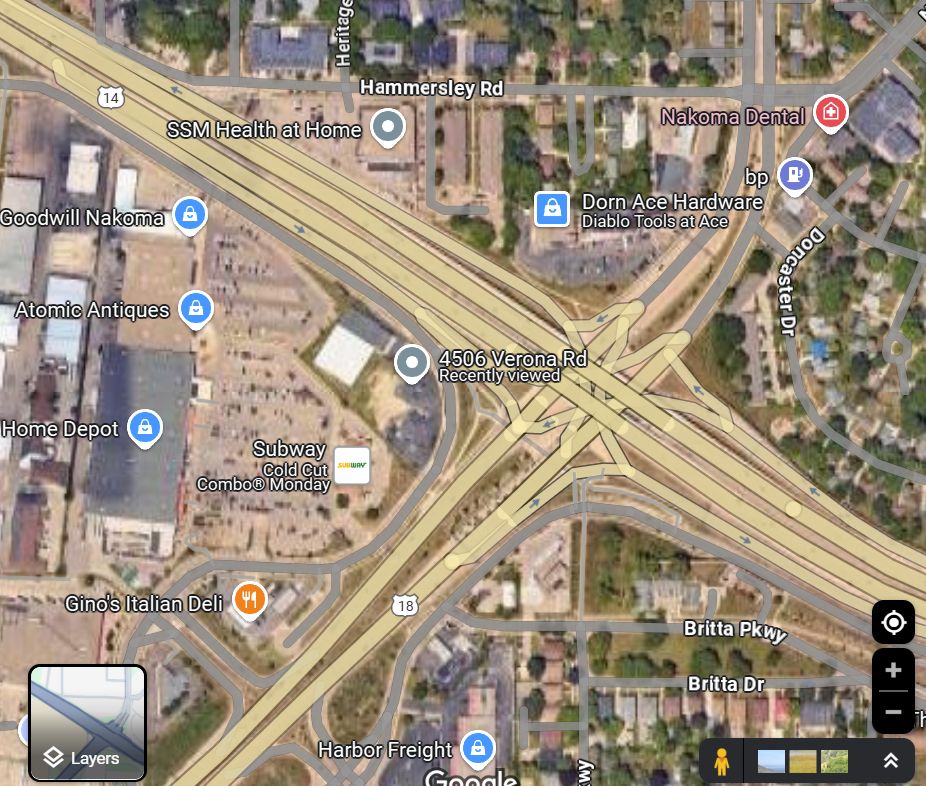
Task: Open the SSM Health at Home pin
Action: point(388,127)
